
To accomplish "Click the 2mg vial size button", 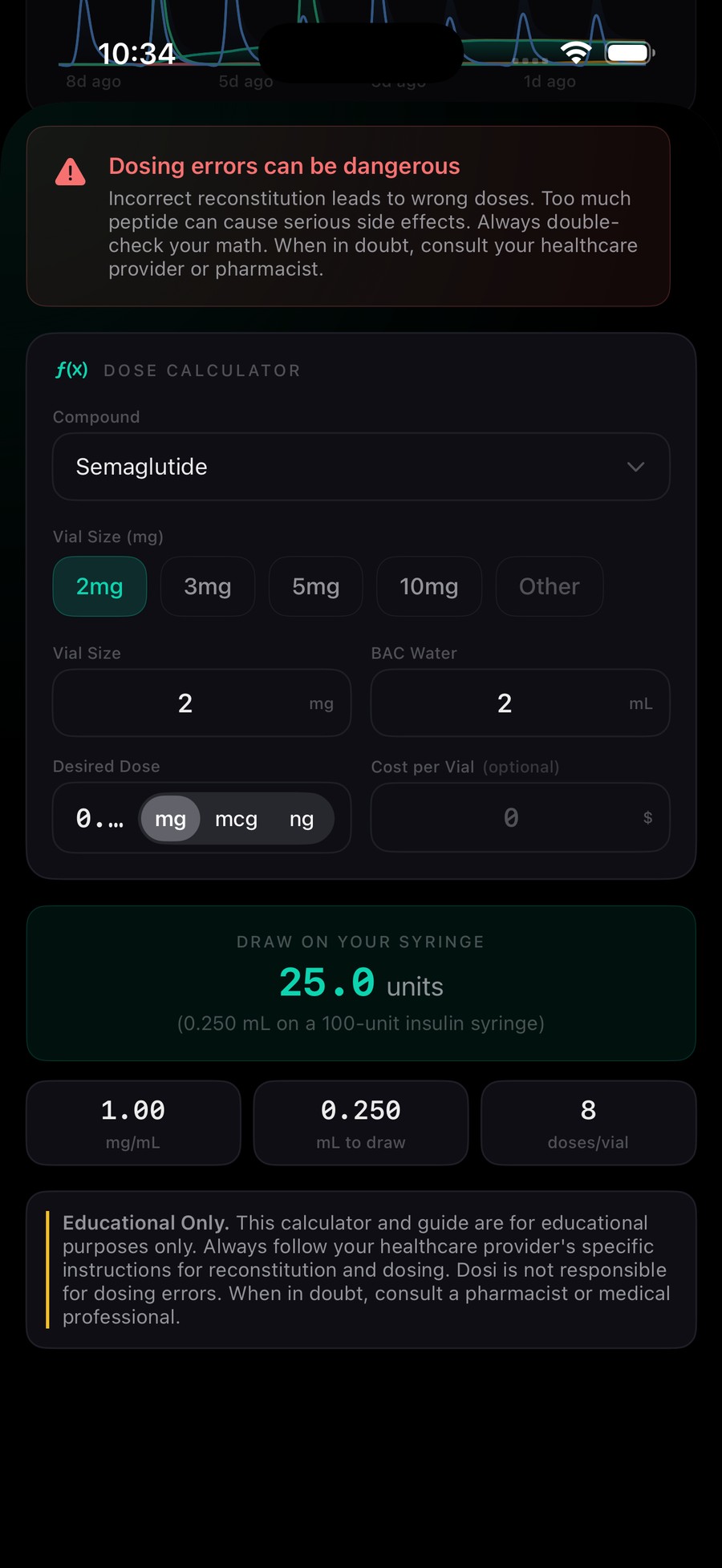I will tap(99, 586).
